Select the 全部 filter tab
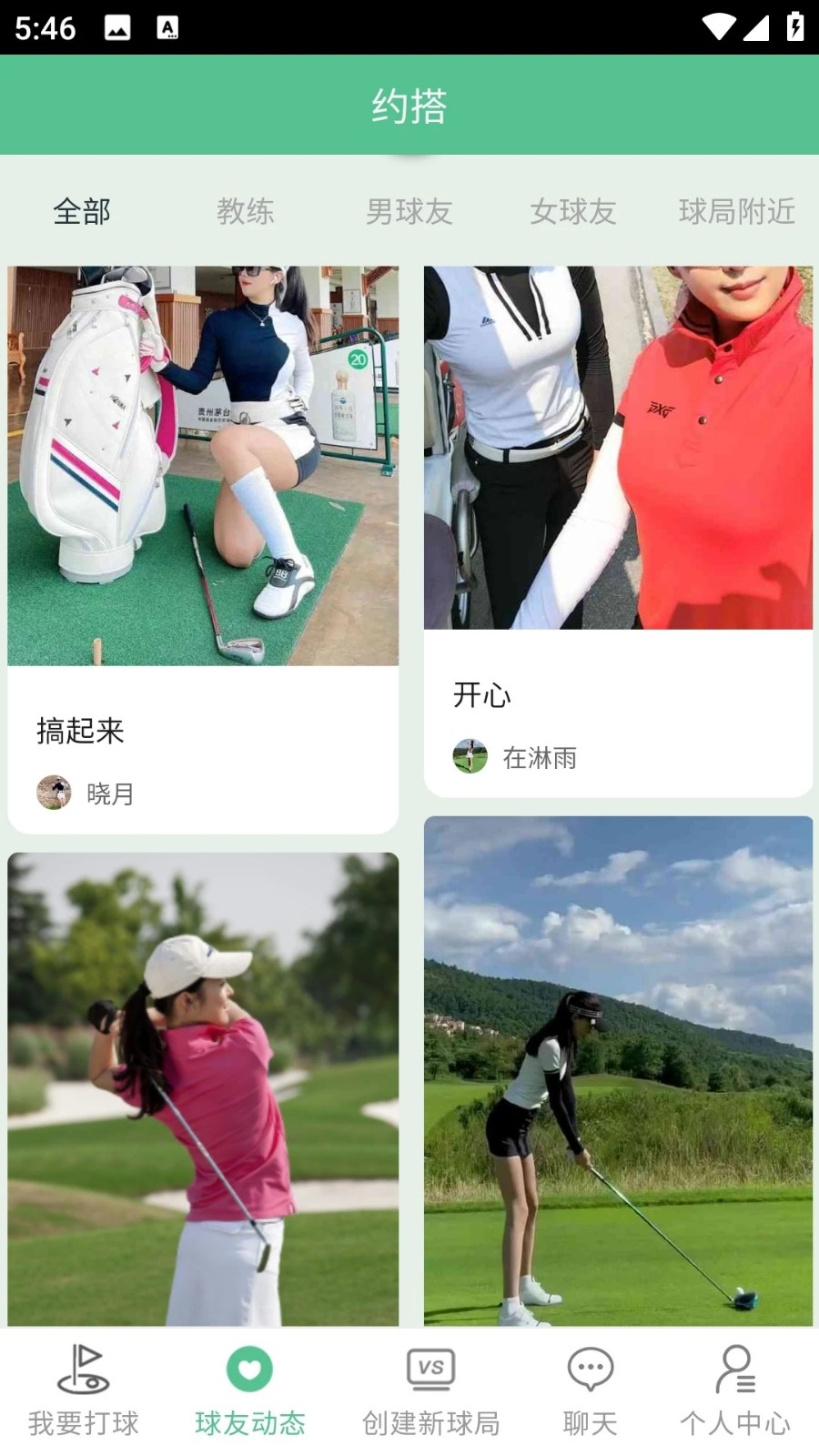Viewport: 819px width, 1456px height. tap(81, 212)
